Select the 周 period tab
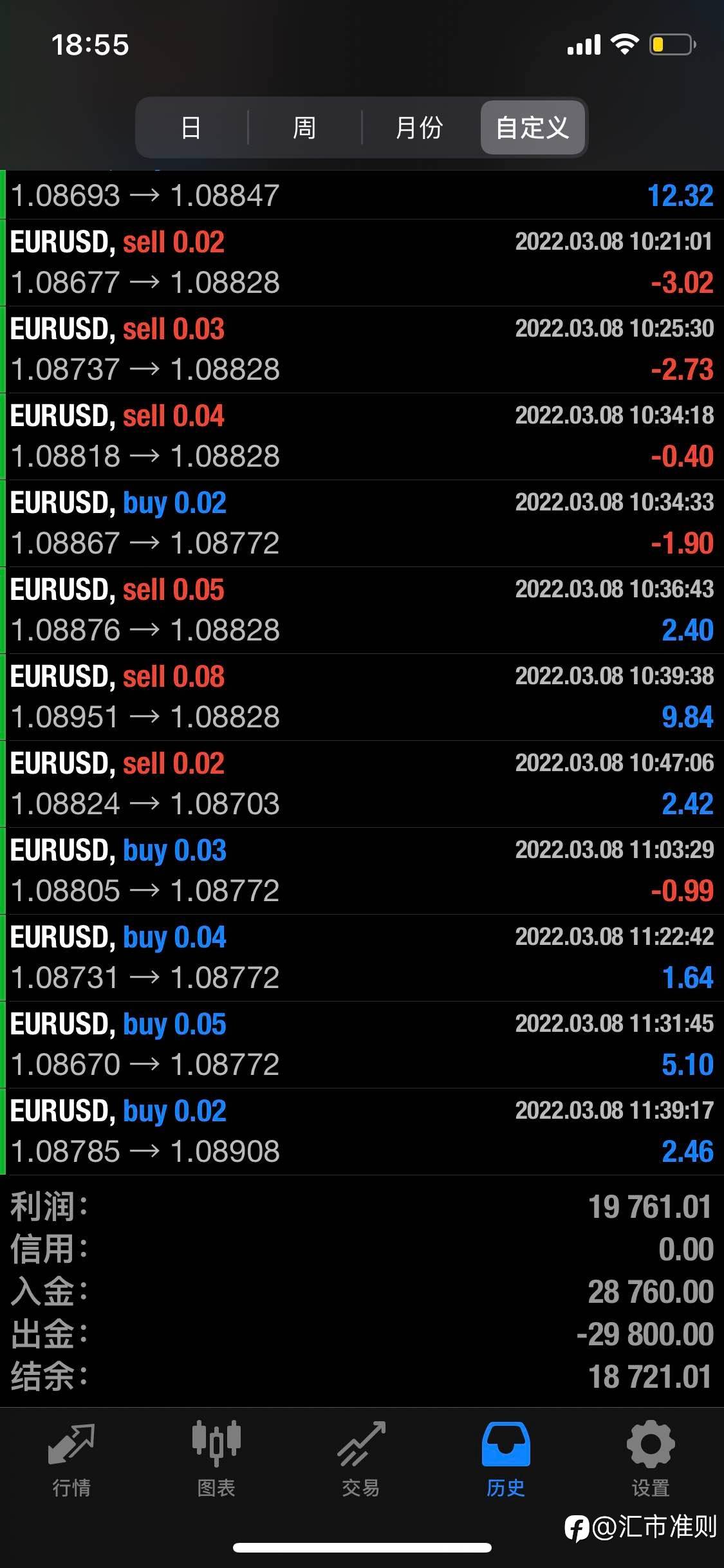724x1568 pixels. click(304, 127)
